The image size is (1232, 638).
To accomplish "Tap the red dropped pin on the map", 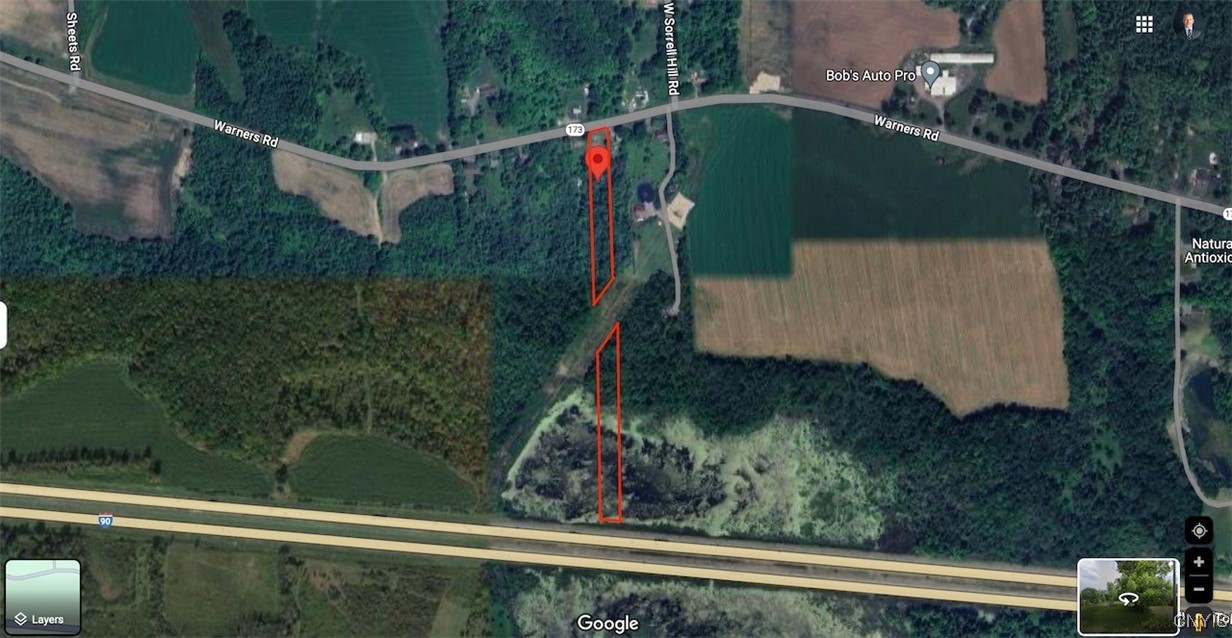I will (x=598, y=161).
